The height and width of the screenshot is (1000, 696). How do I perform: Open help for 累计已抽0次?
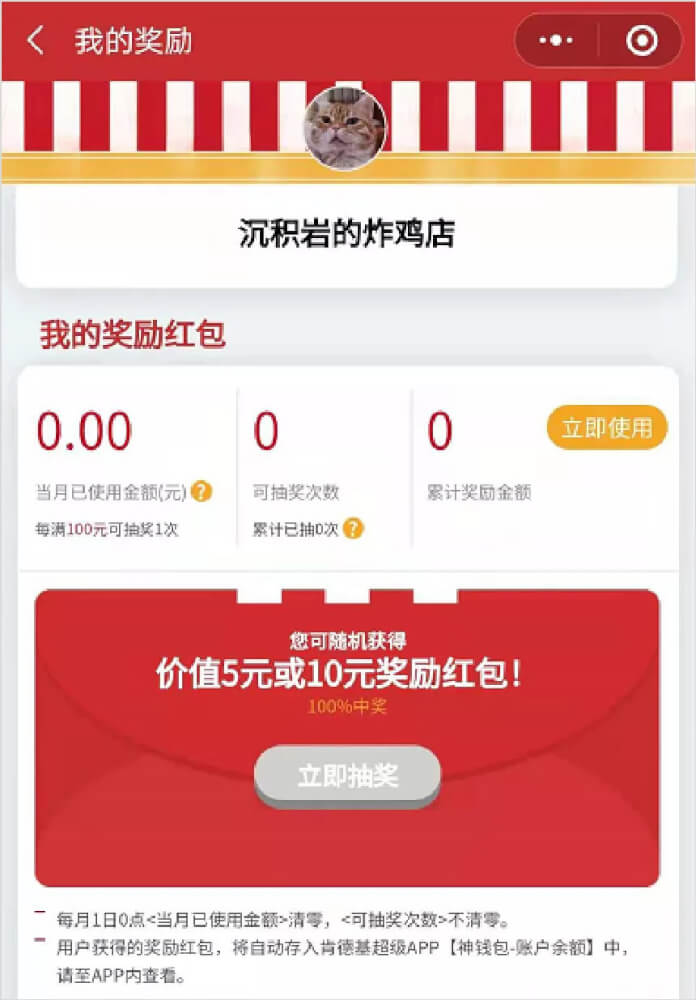pos(353,528)
